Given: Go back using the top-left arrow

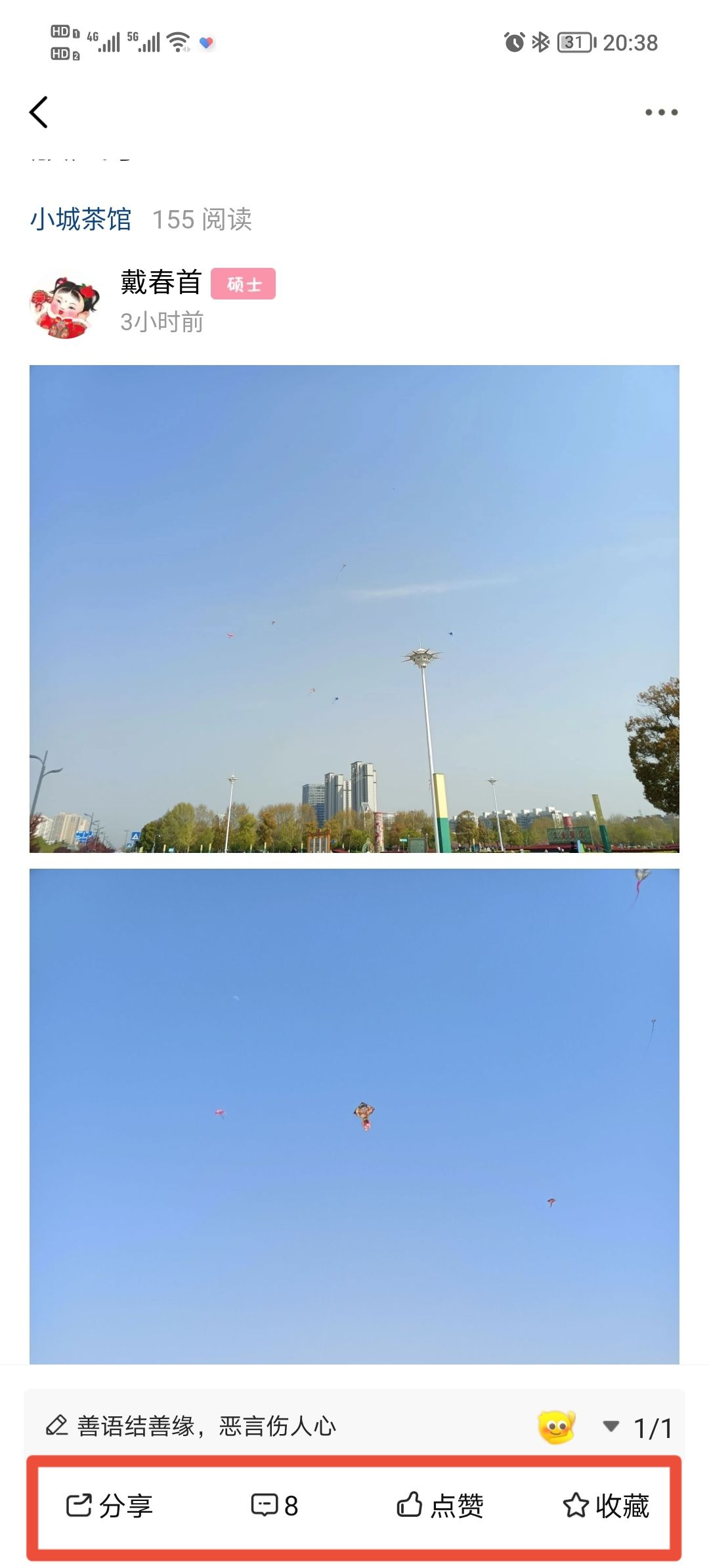Looking at the screenshot, I should coord(39,112).
